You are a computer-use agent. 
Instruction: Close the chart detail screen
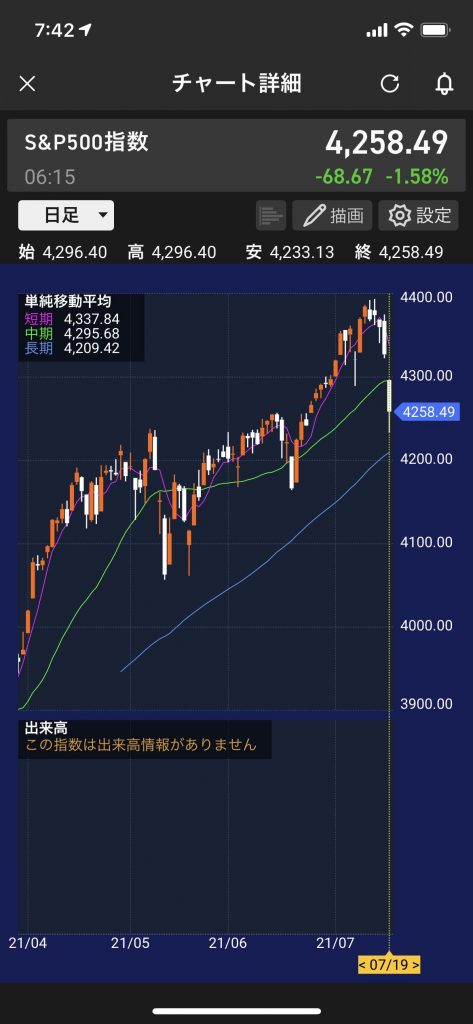click(x=27, y=84)
